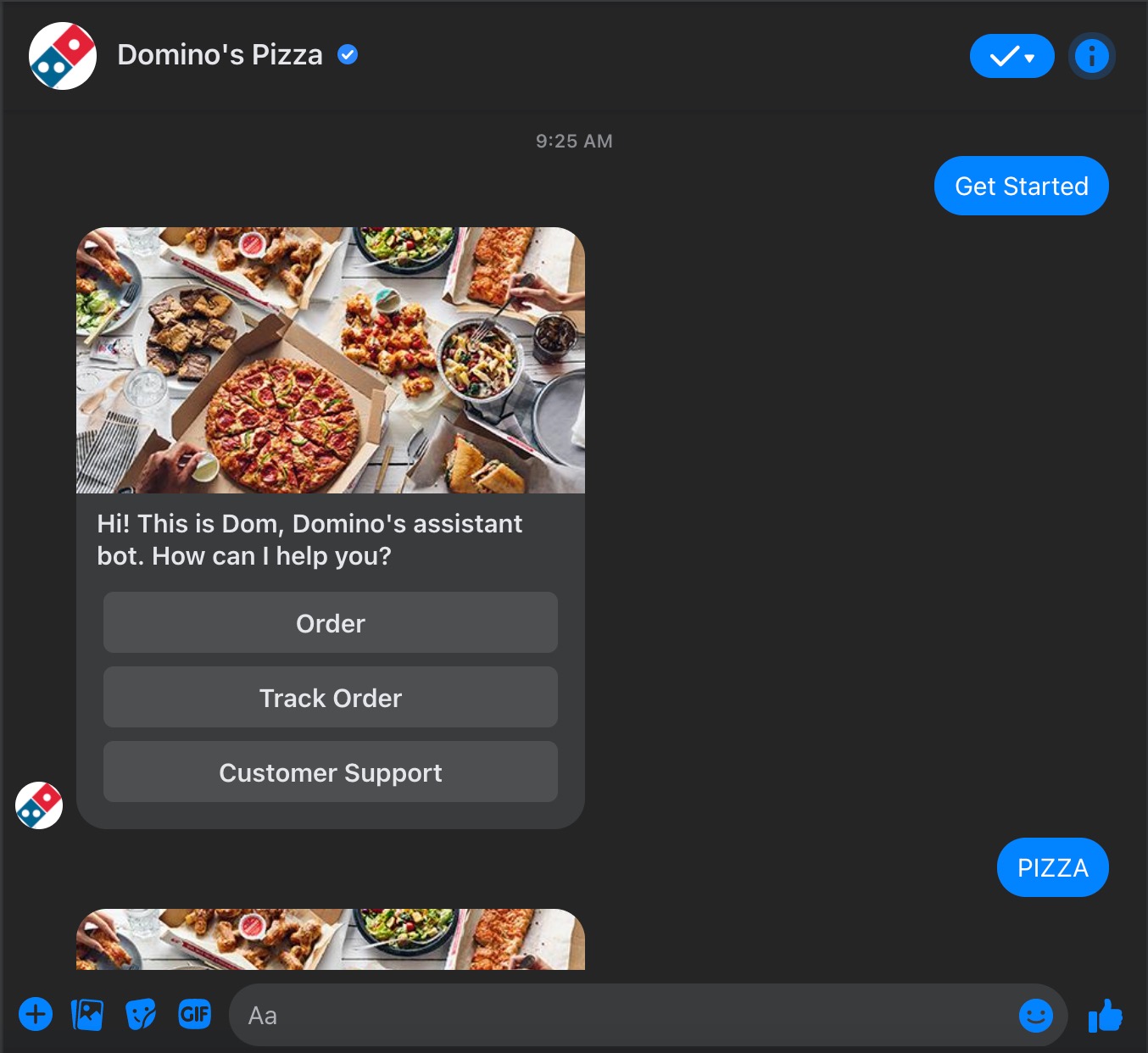Open the plus more-actions icon

click(x=36, y=1014)
